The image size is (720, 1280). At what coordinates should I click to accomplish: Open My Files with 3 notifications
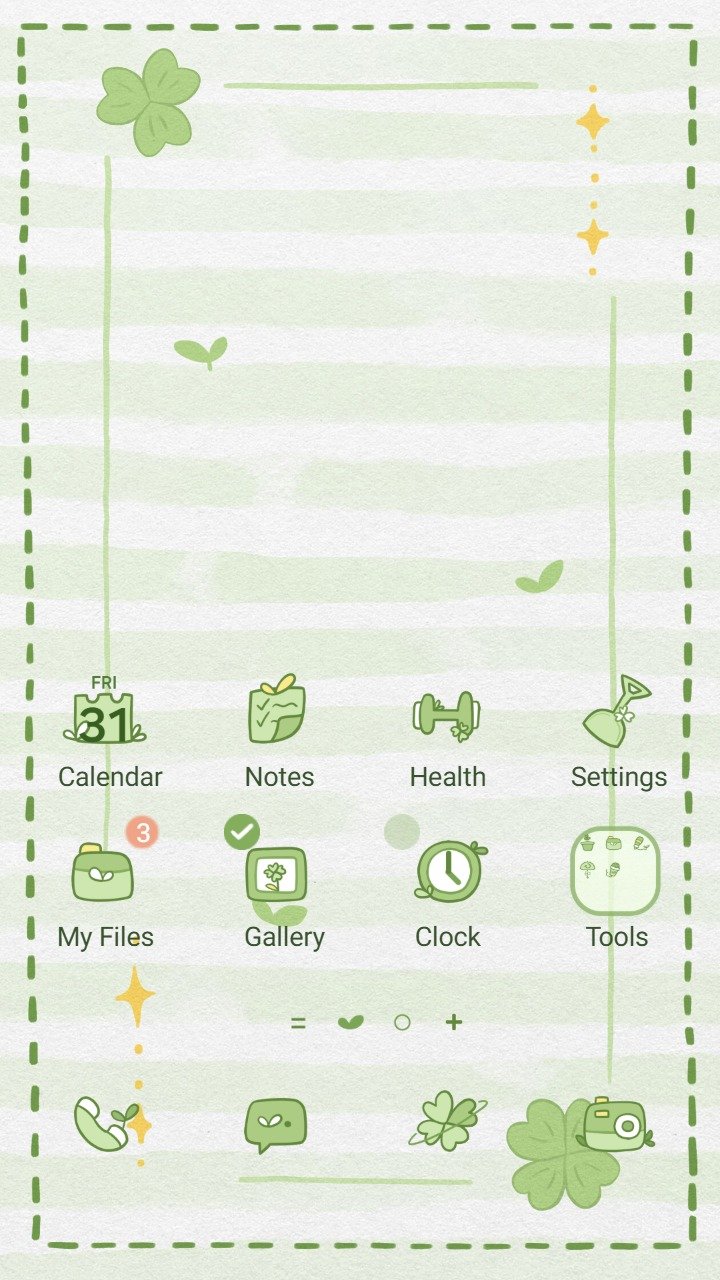104,873
